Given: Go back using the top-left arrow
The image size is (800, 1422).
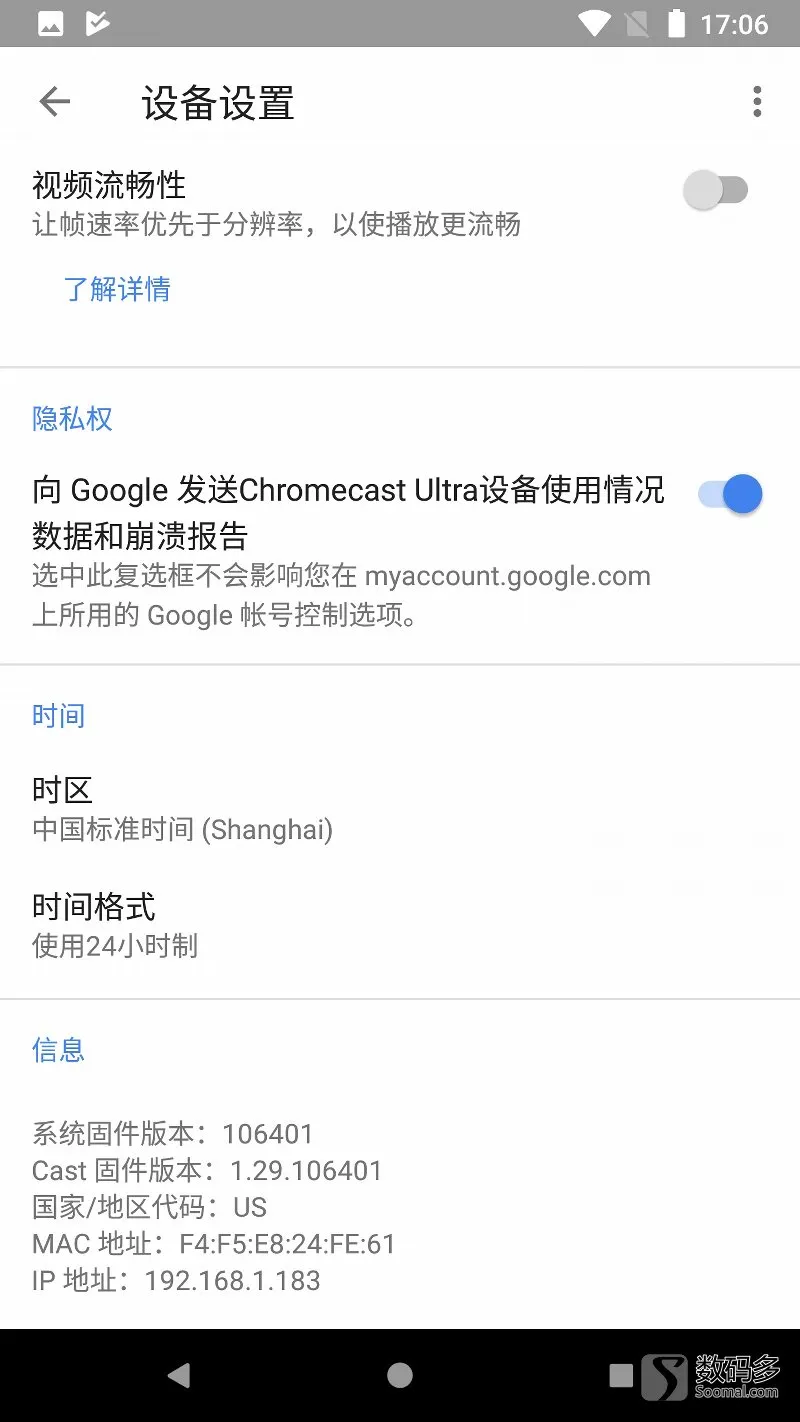Looking at the screenshot, I should (x=54, y=101).
